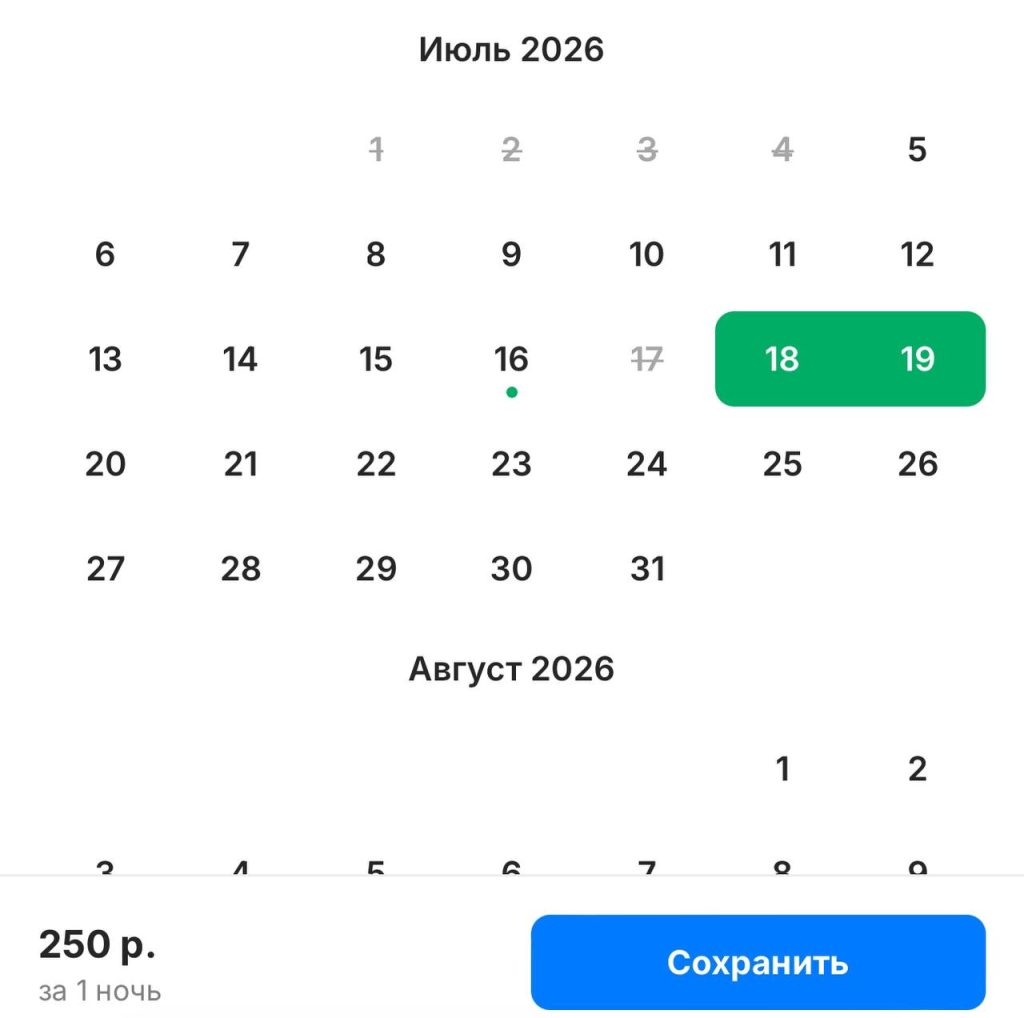Select July 6 in the calendar

tap(105, 254)
